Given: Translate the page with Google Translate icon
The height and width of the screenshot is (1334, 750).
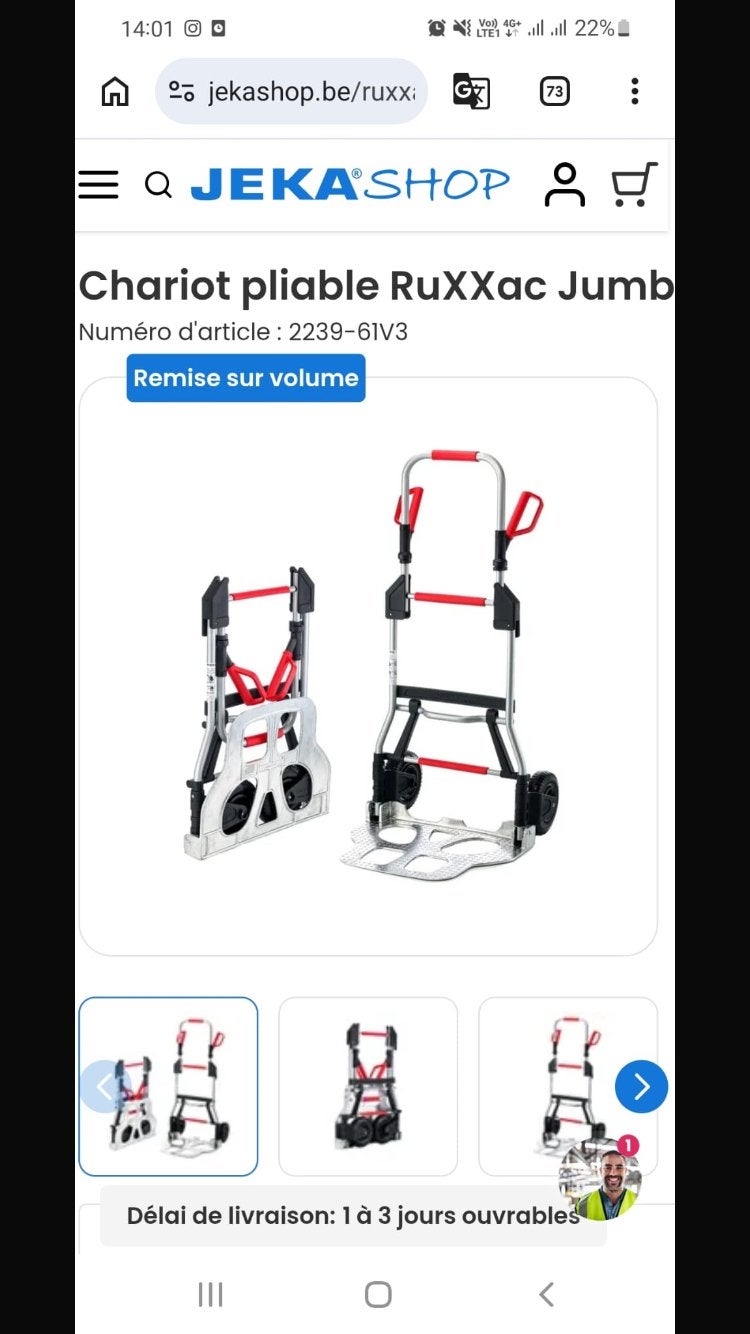Looking at the screenshot, I should (x=471, y=92).
